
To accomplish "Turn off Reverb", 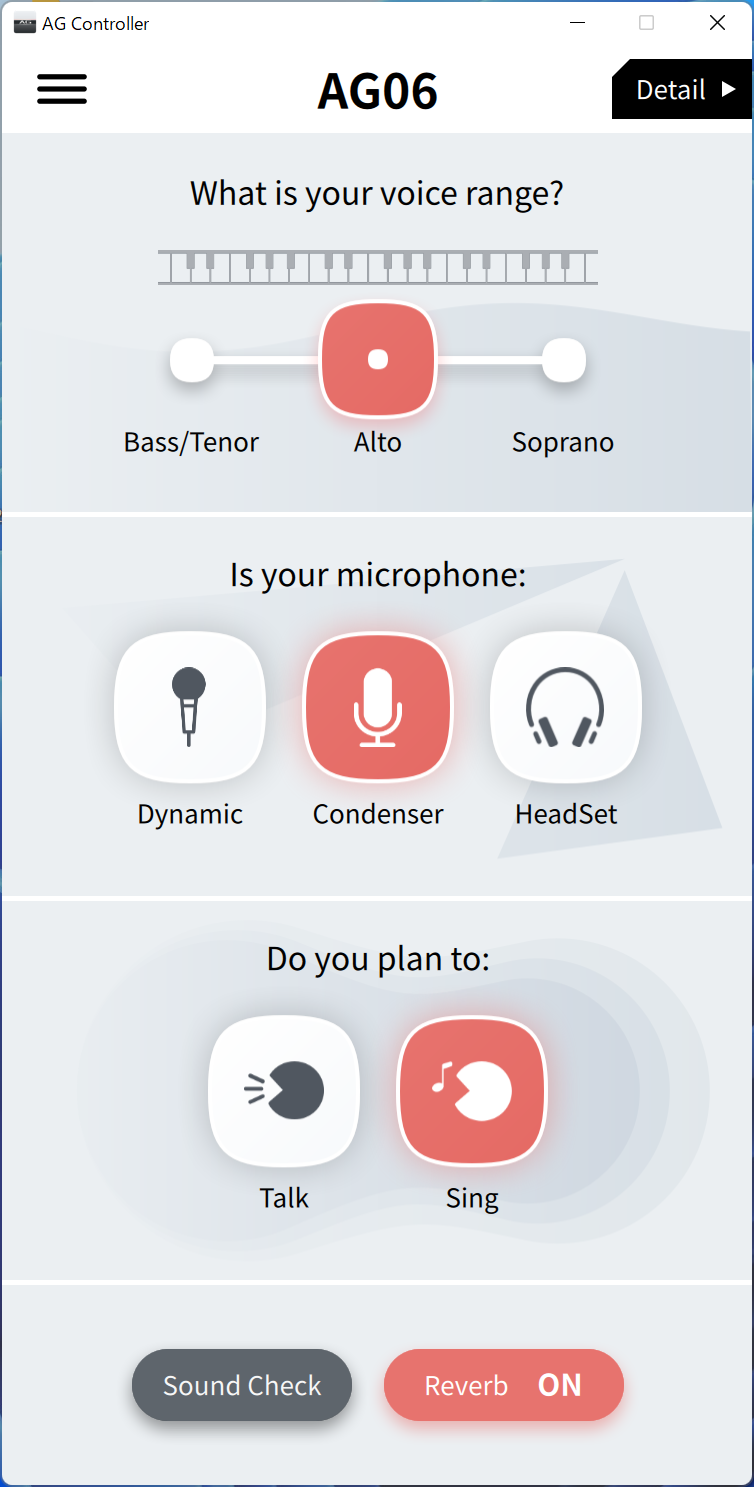I will 504,1385.
